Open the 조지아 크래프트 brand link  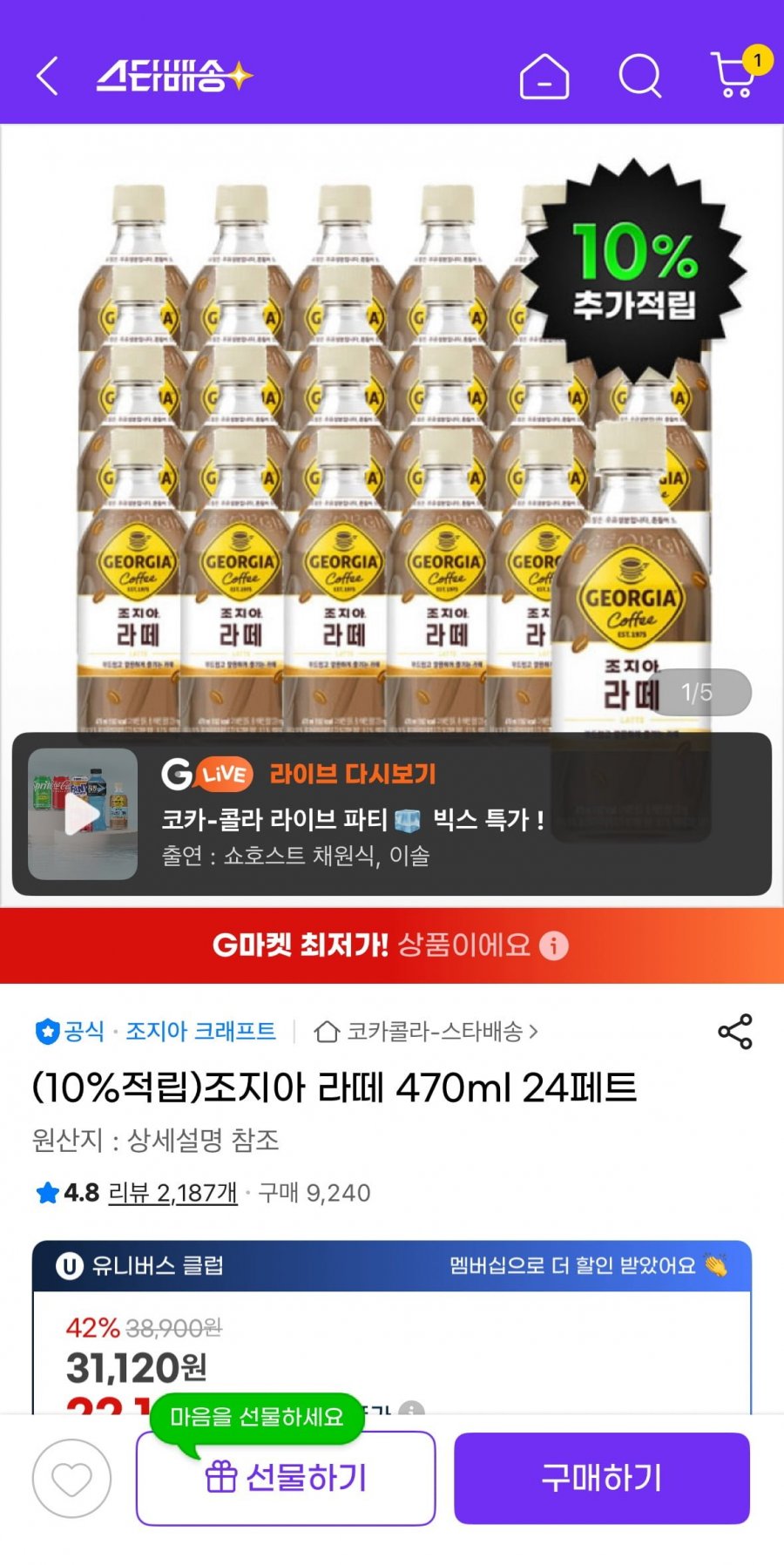[201, 1032]
